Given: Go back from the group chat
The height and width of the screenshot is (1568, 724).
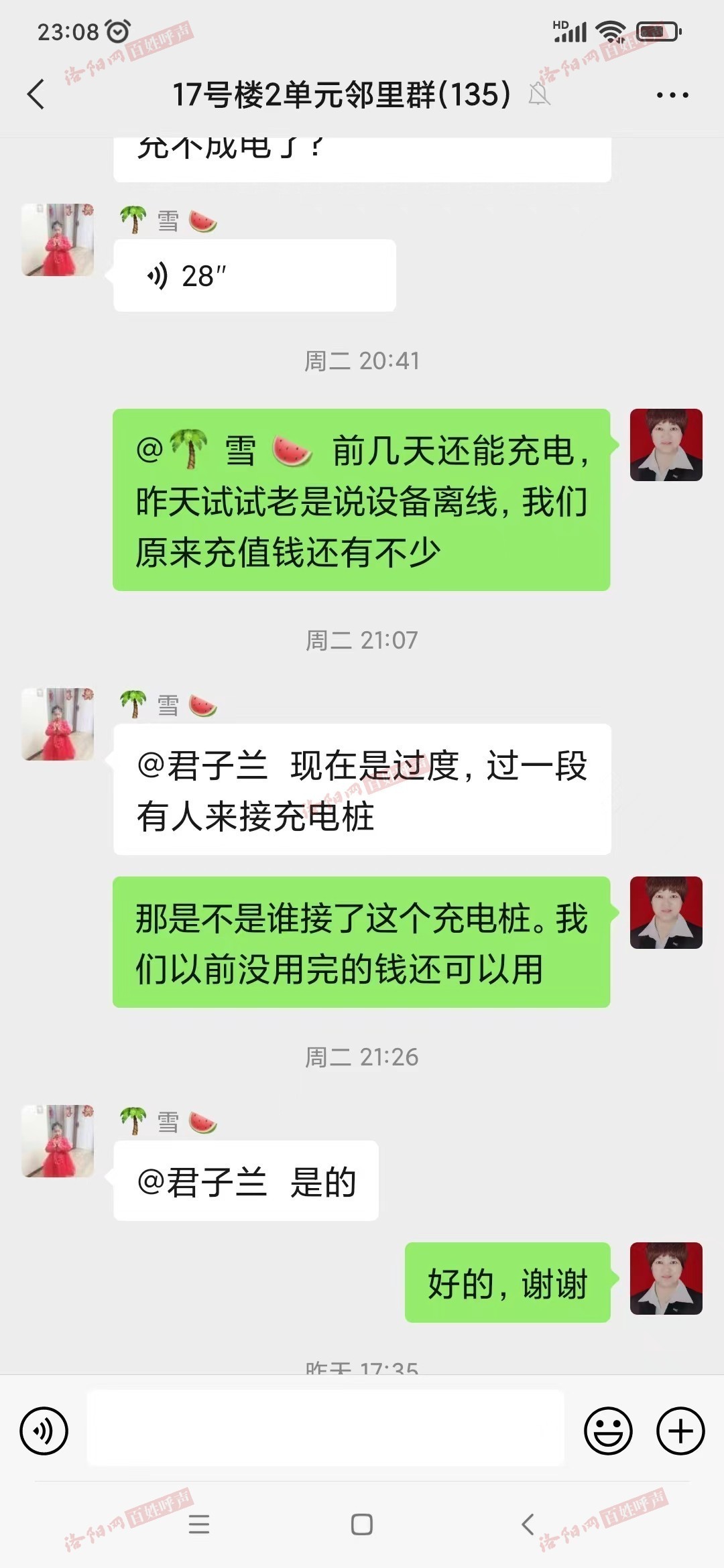Looking at the screenshot, I should click(x=36, y=94).
